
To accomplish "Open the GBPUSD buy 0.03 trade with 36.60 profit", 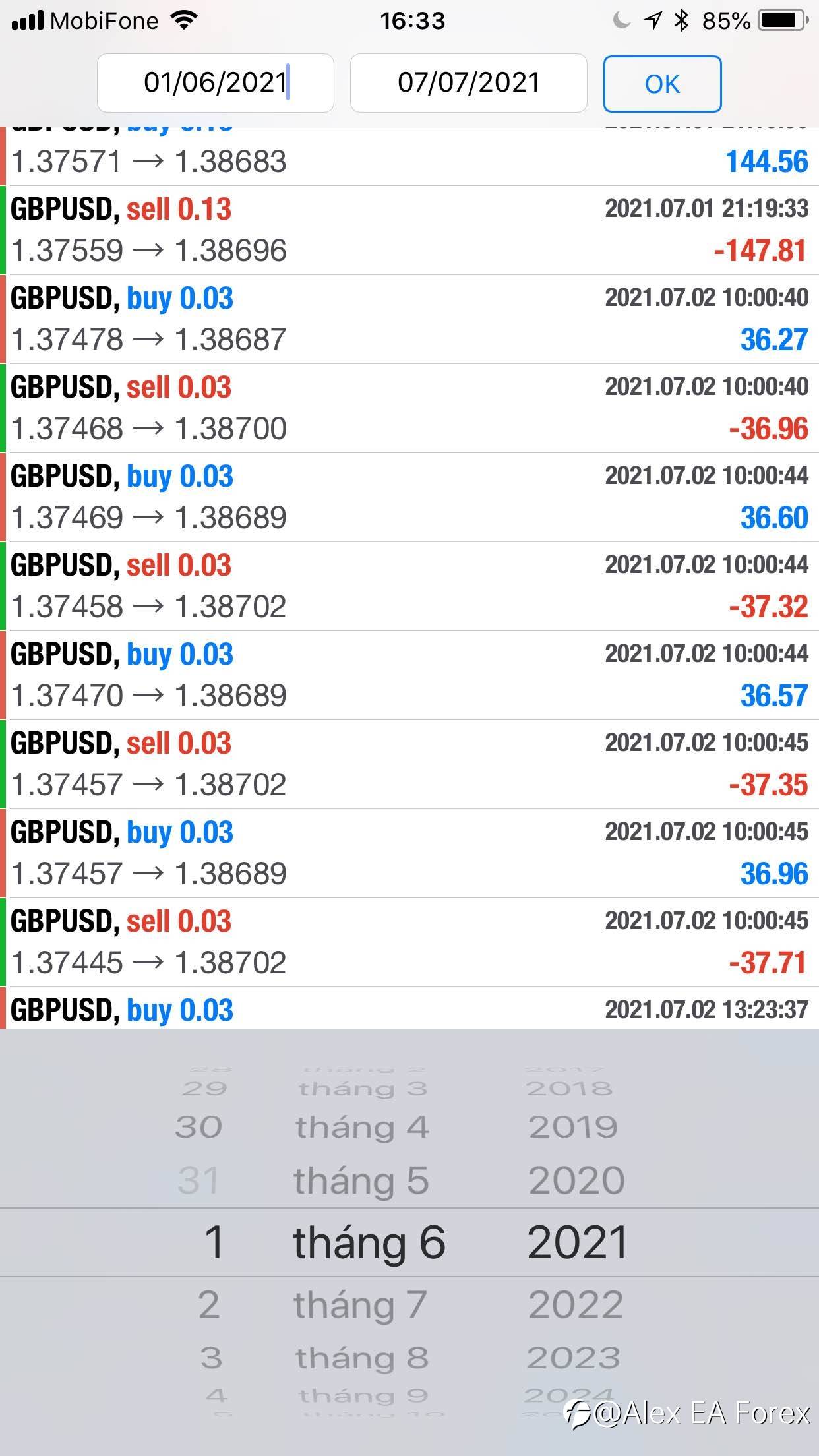I will point(409,497).
